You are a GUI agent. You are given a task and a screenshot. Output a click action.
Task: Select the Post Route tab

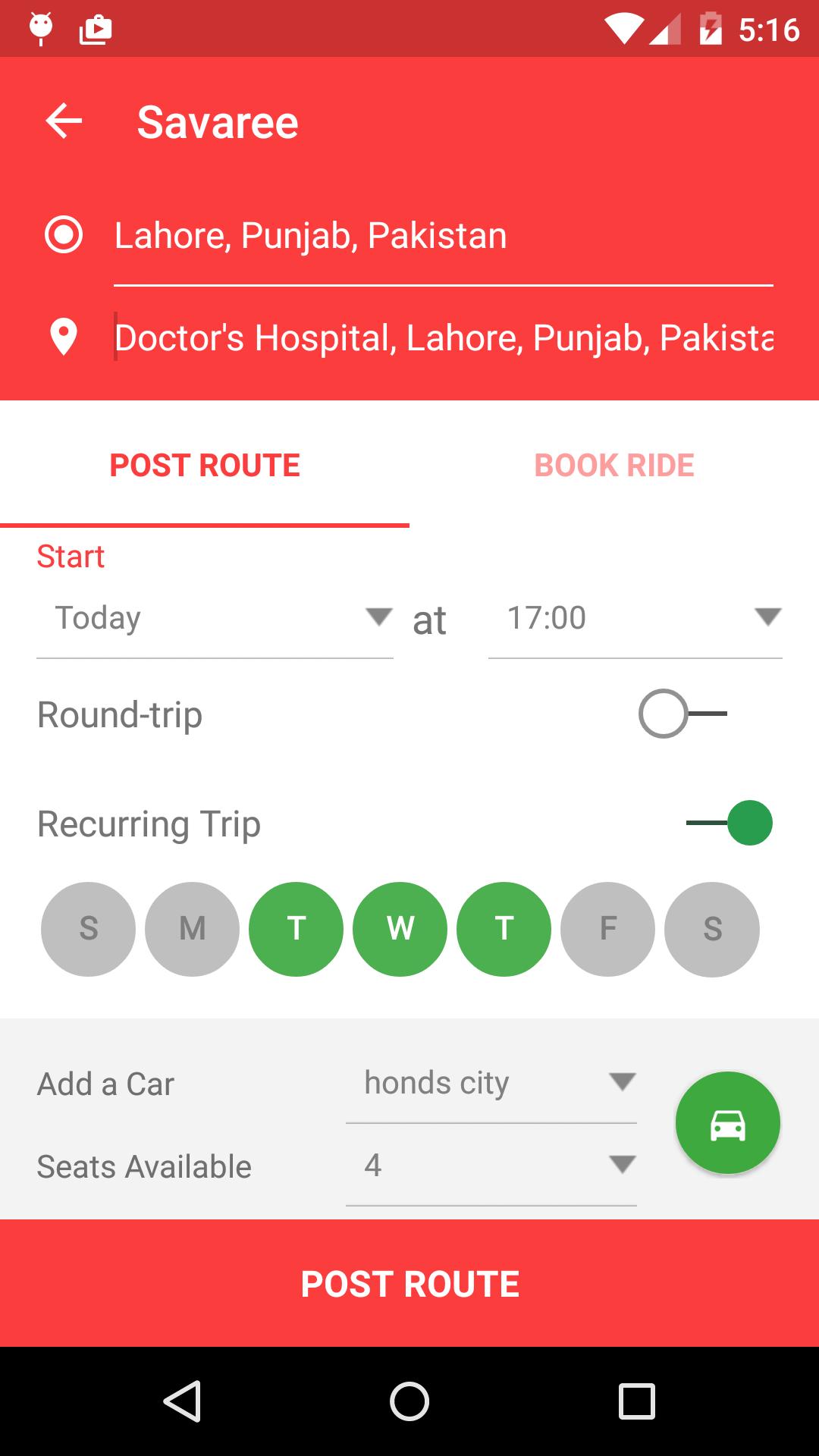205,465
